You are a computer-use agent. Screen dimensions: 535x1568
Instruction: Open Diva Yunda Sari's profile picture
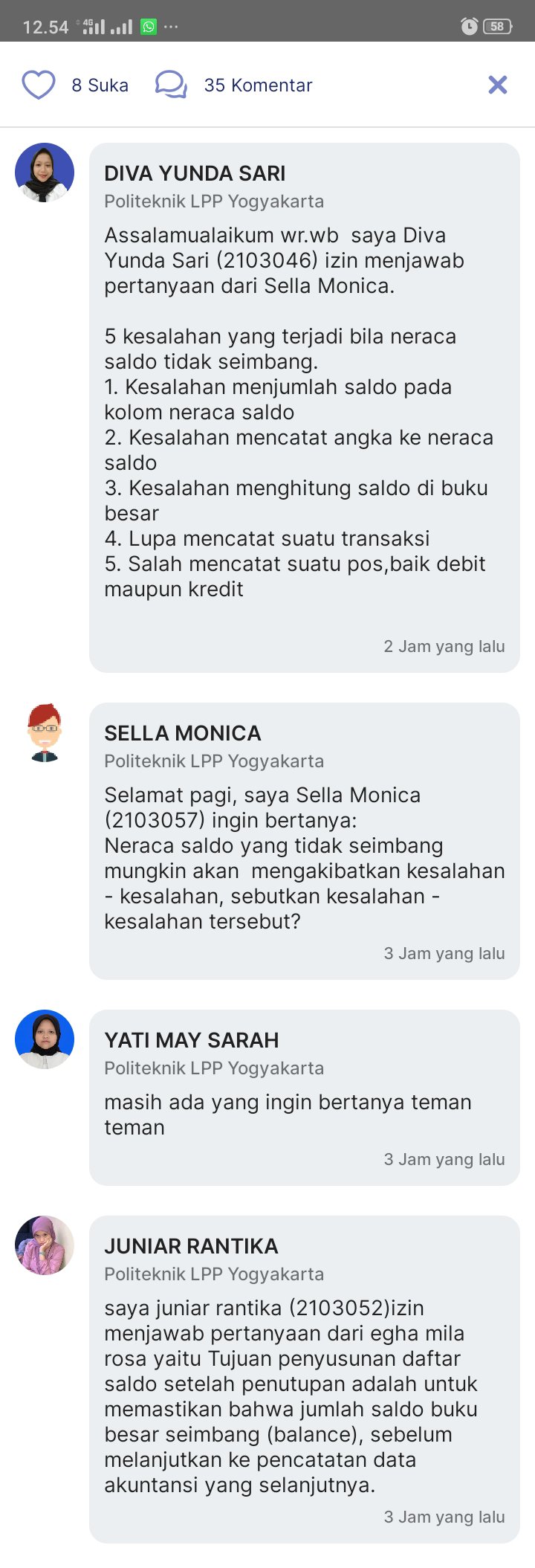pos(45,172)
